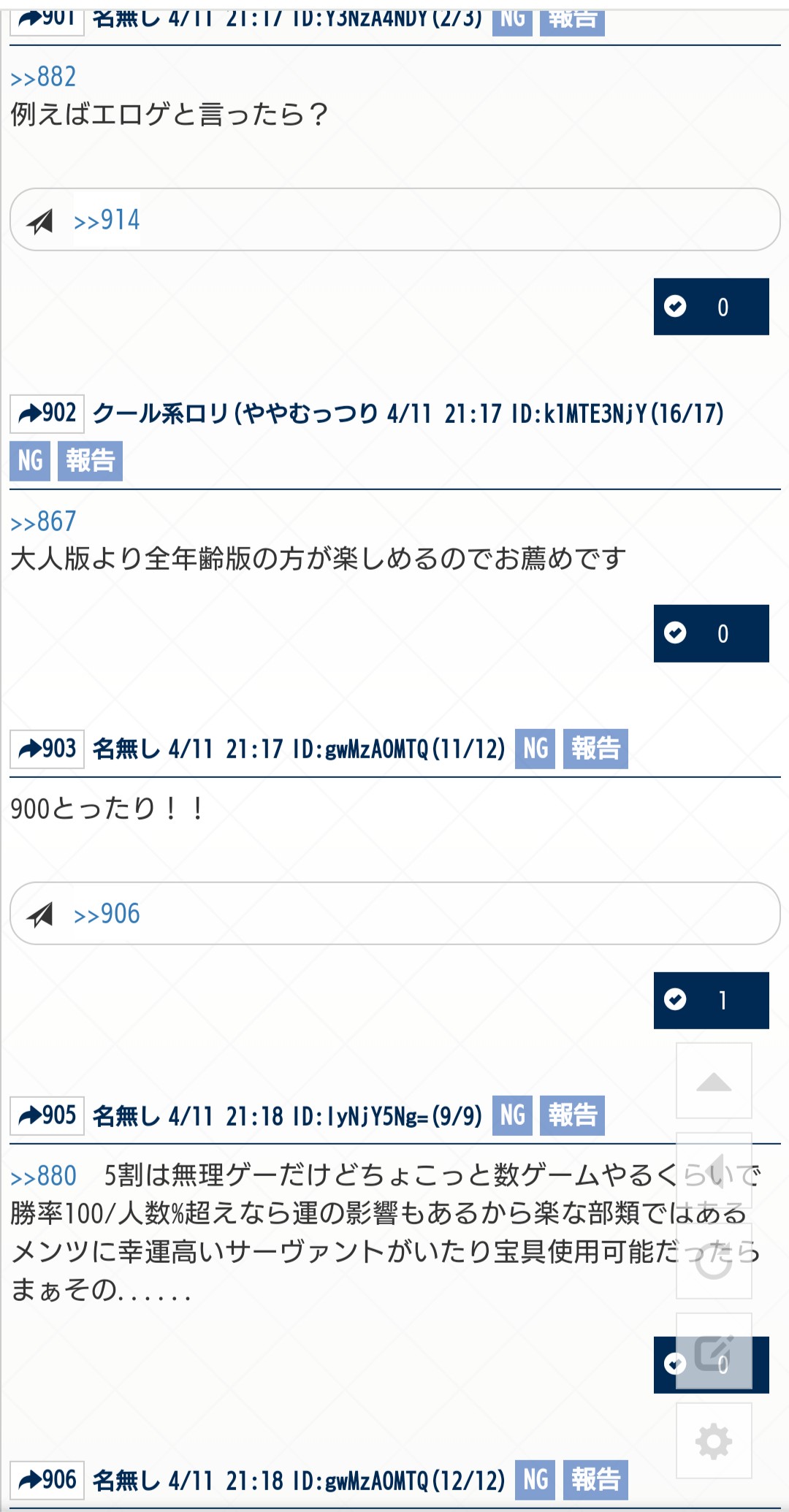Open the reply link >>914
789x1512 pixels.
[x=107, y=220]
